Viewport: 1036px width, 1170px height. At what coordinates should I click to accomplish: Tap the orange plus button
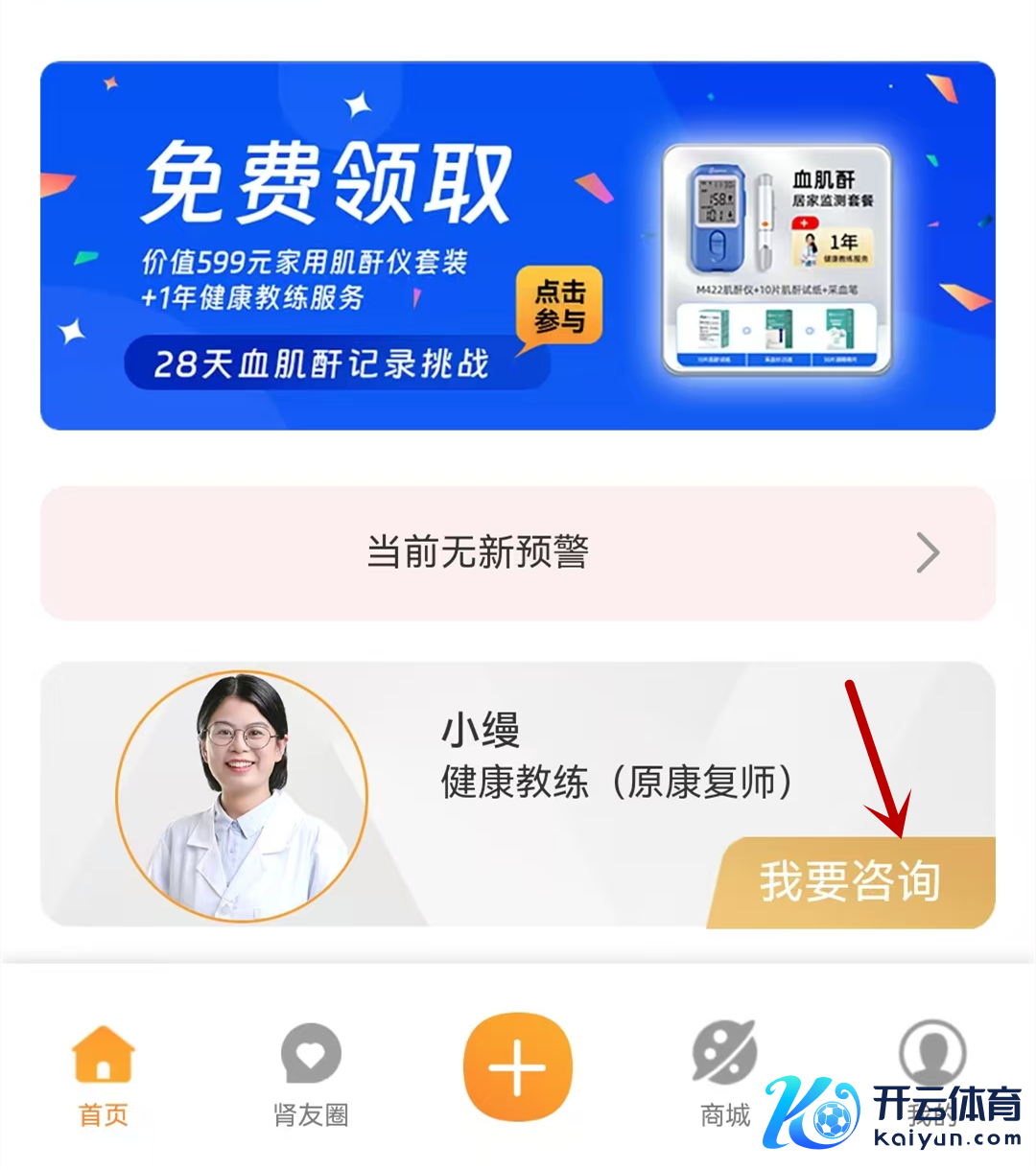tap(518, 1066)
